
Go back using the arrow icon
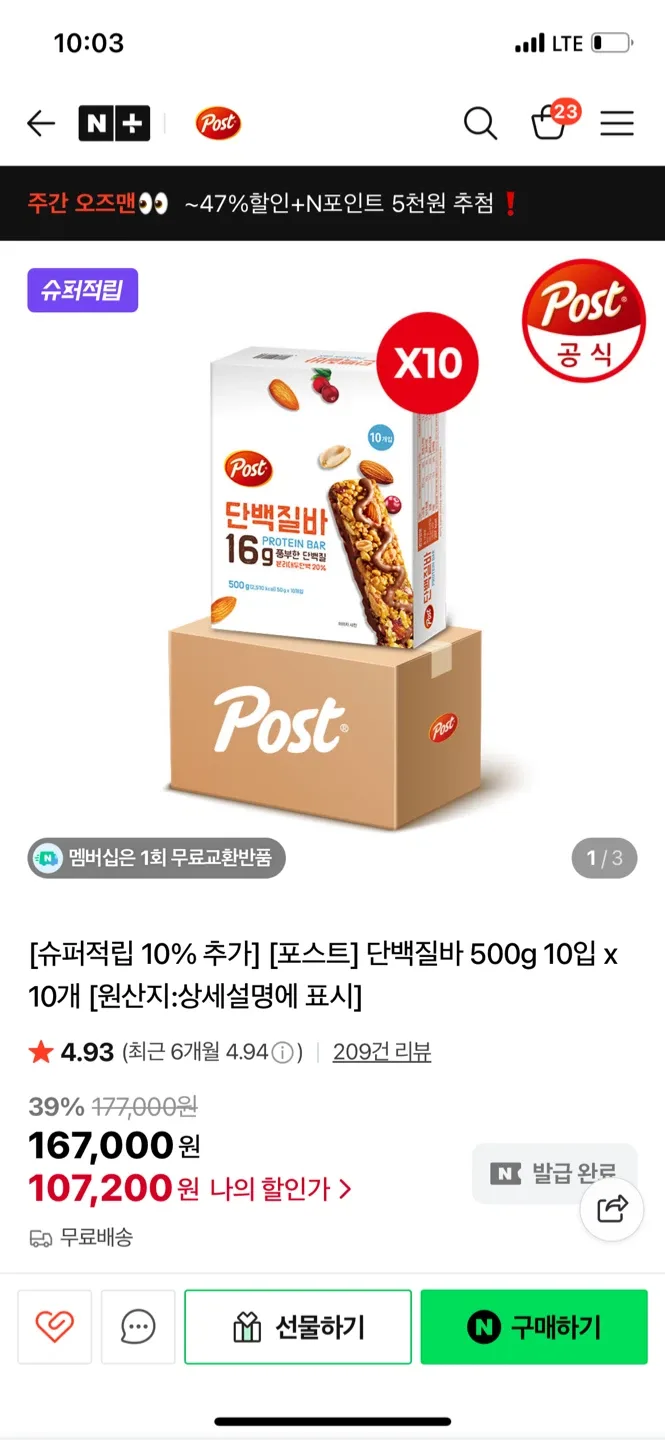tap(41, 124)
